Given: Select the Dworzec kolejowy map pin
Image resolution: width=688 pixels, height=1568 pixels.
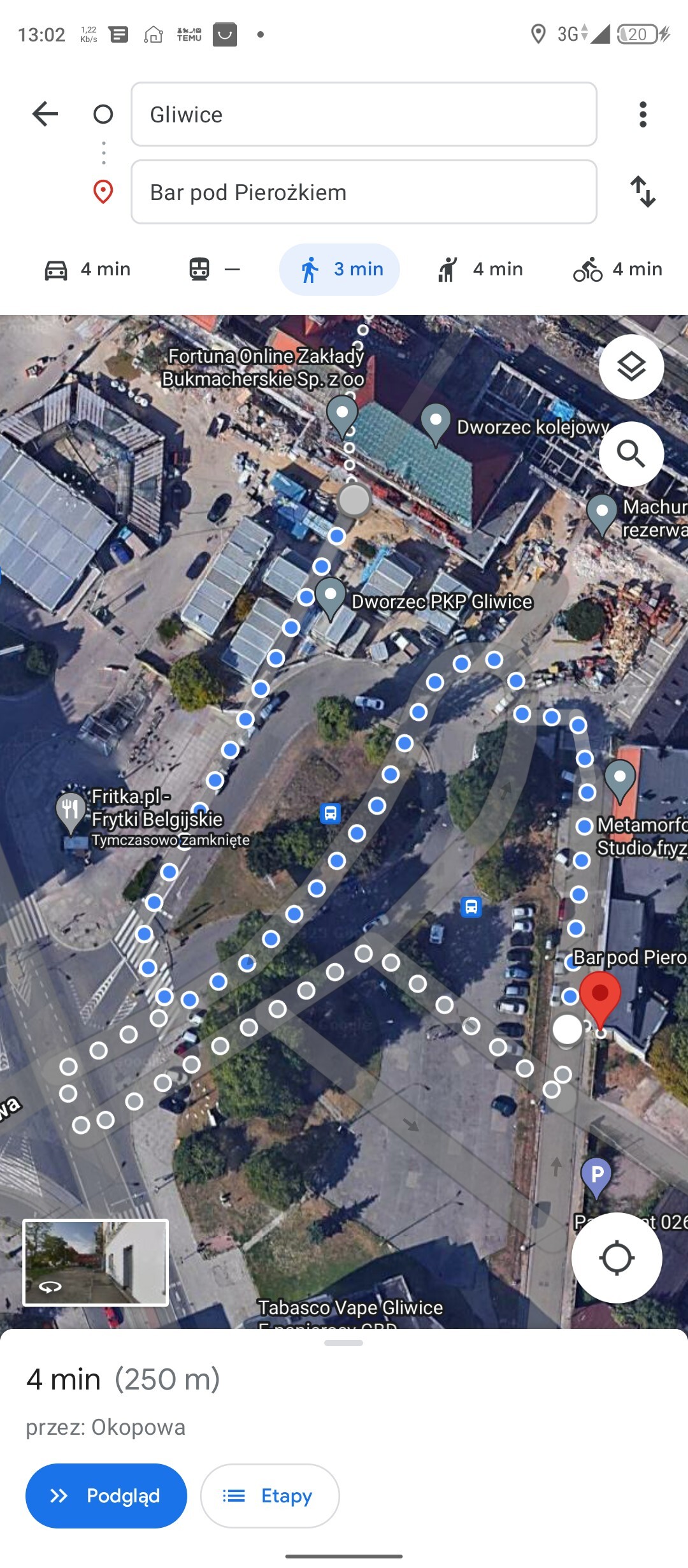Looking at the screenshot, I should click(x=436, y=422).
